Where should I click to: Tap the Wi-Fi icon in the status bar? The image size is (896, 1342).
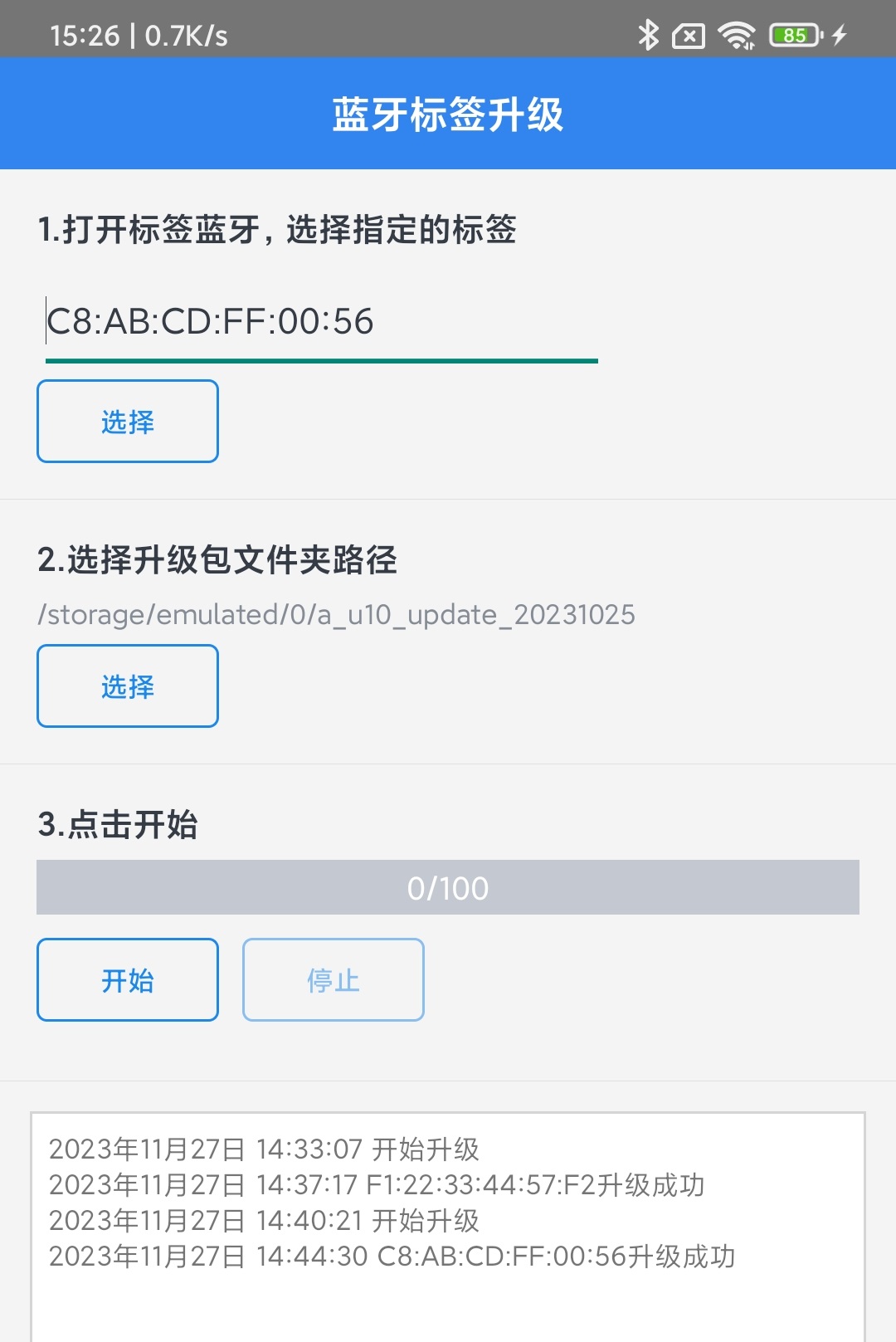(x=735, y=35)
